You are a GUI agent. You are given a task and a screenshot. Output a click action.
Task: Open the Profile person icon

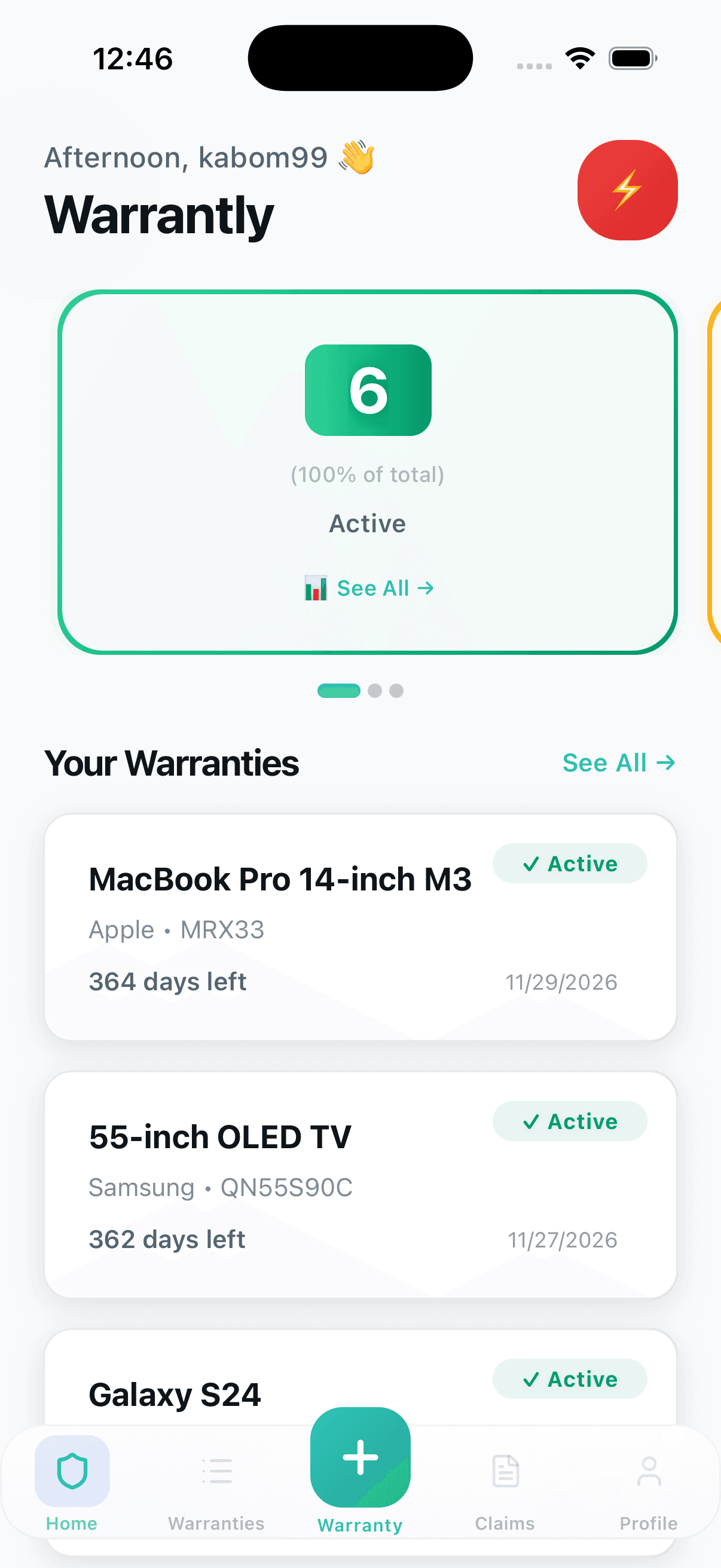[649, 1471]
